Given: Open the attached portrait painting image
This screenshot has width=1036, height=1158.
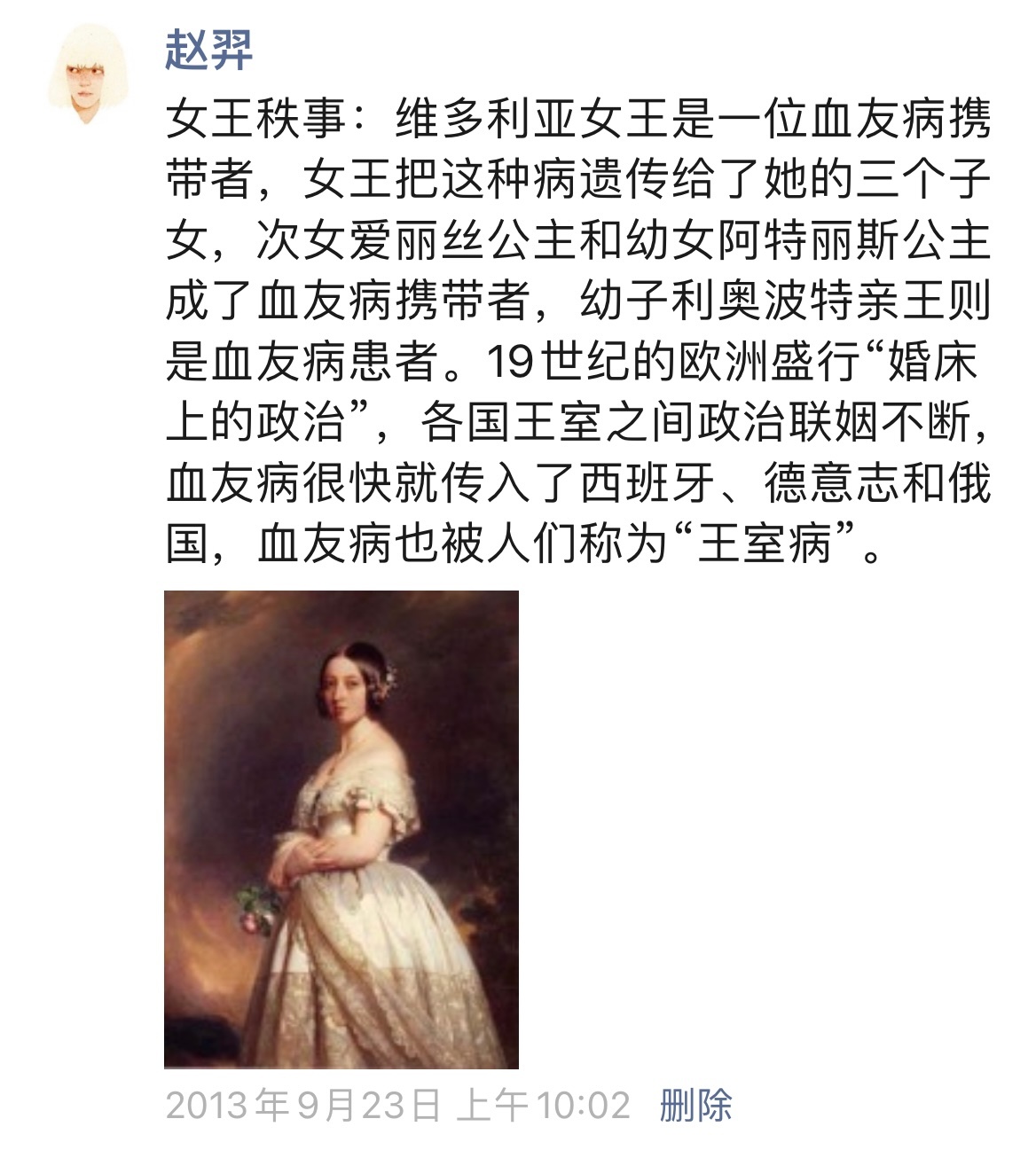Looking at the screenshot, I should coord(341,829).
